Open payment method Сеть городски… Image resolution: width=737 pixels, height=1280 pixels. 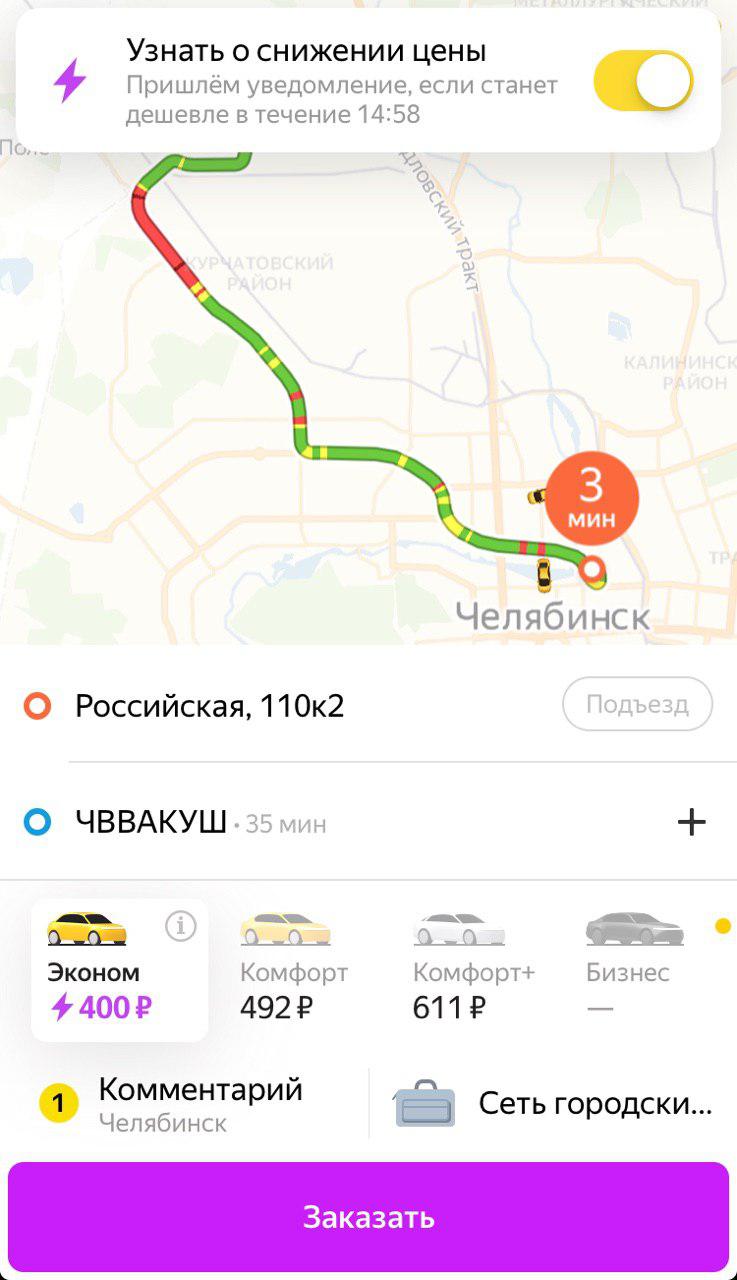(x=554, y=1103)
